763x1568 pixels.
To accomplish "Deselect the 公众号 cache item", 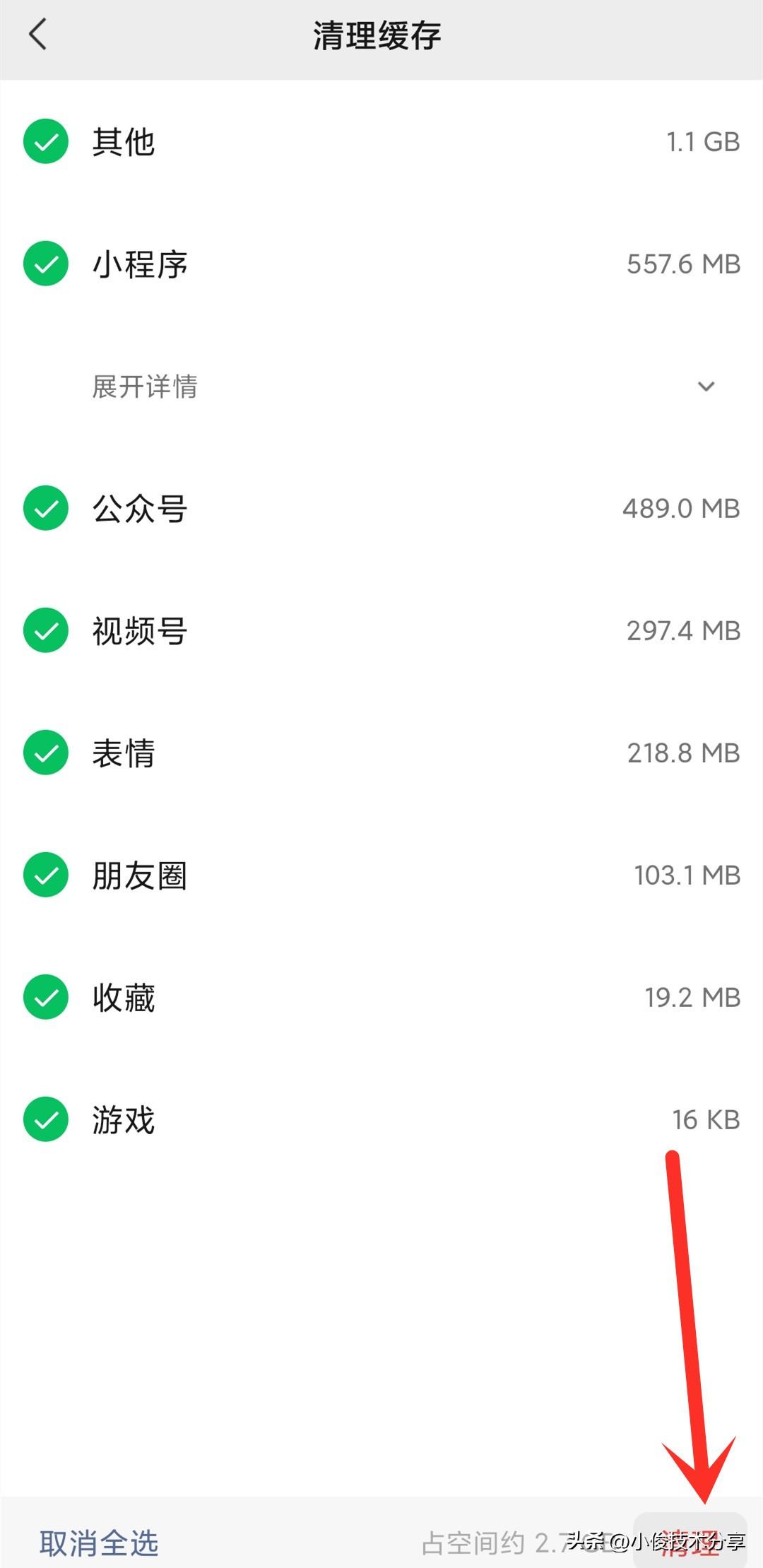I will tap(46, 508).
